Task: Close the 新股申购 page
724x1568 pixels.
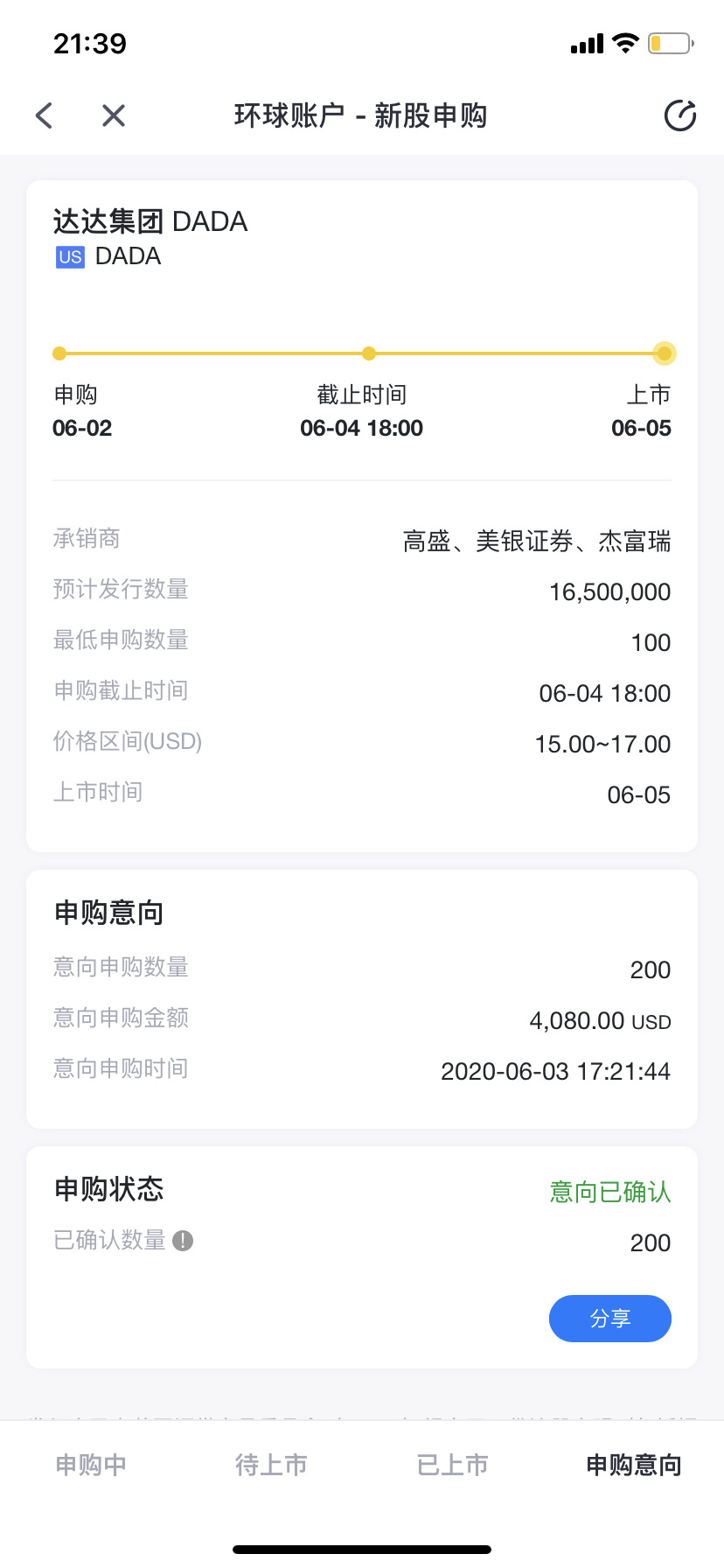Action: pos(114,115)
